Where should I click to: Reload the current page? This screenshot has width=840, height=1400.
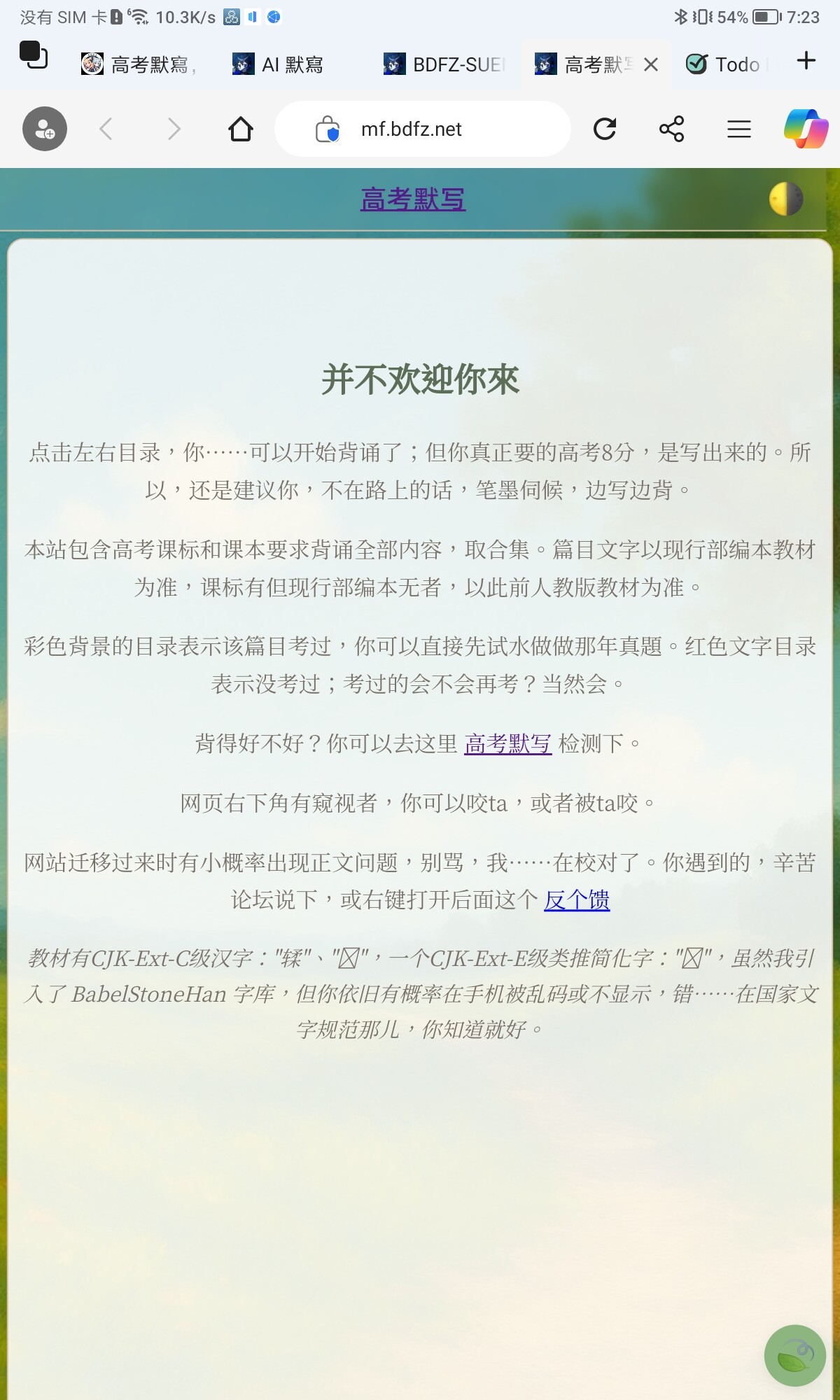(x=605, y=129)
